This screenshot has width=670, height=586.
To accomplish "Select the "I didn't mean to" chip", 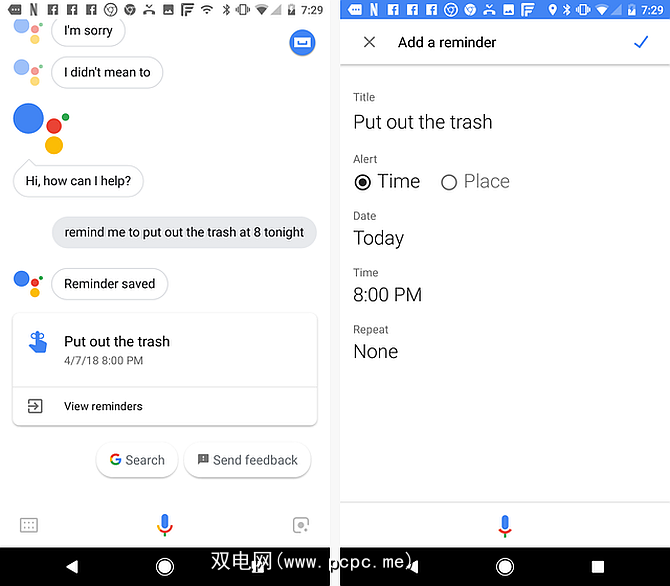I will (x=107, y=73).
